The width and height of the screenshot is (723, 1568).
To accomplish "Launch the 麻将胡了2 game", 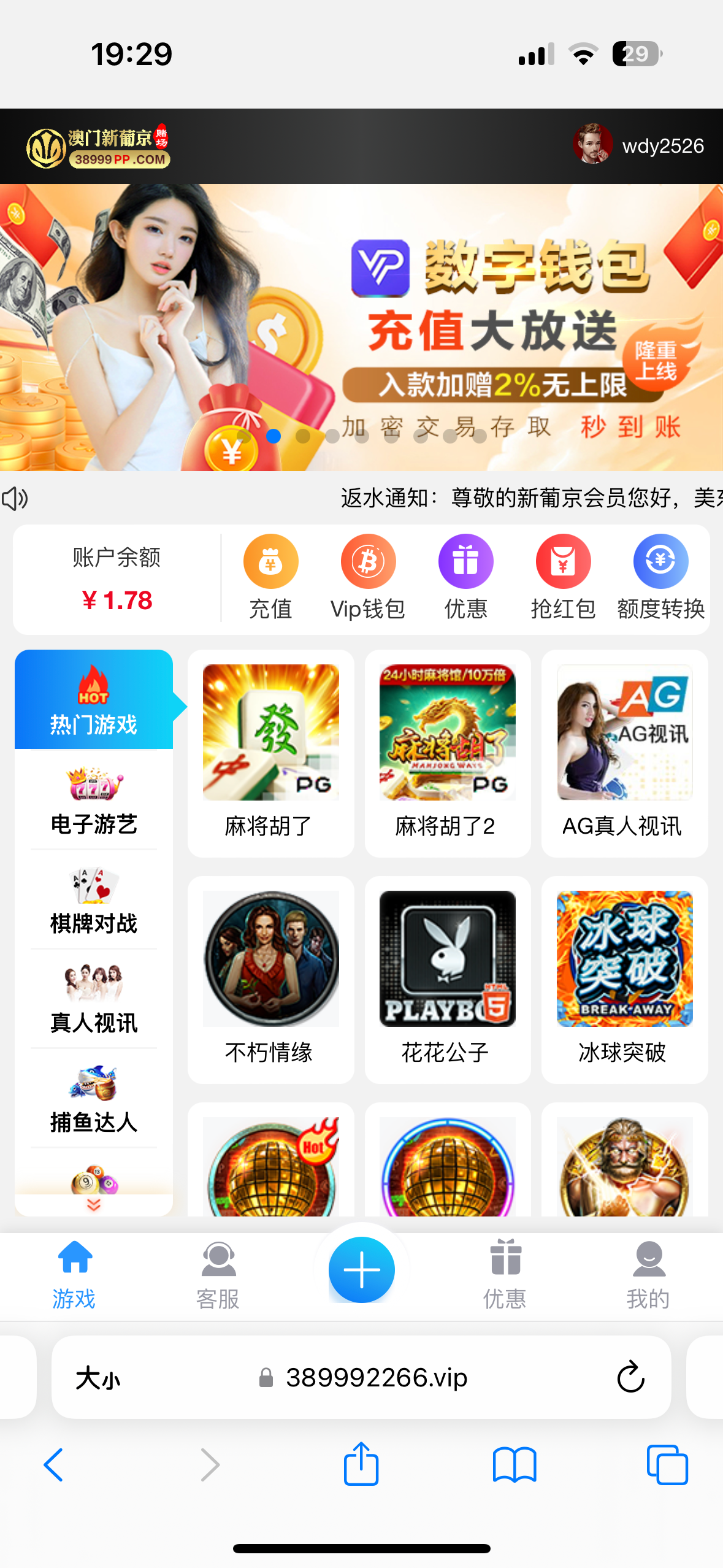I will (447, 753).
